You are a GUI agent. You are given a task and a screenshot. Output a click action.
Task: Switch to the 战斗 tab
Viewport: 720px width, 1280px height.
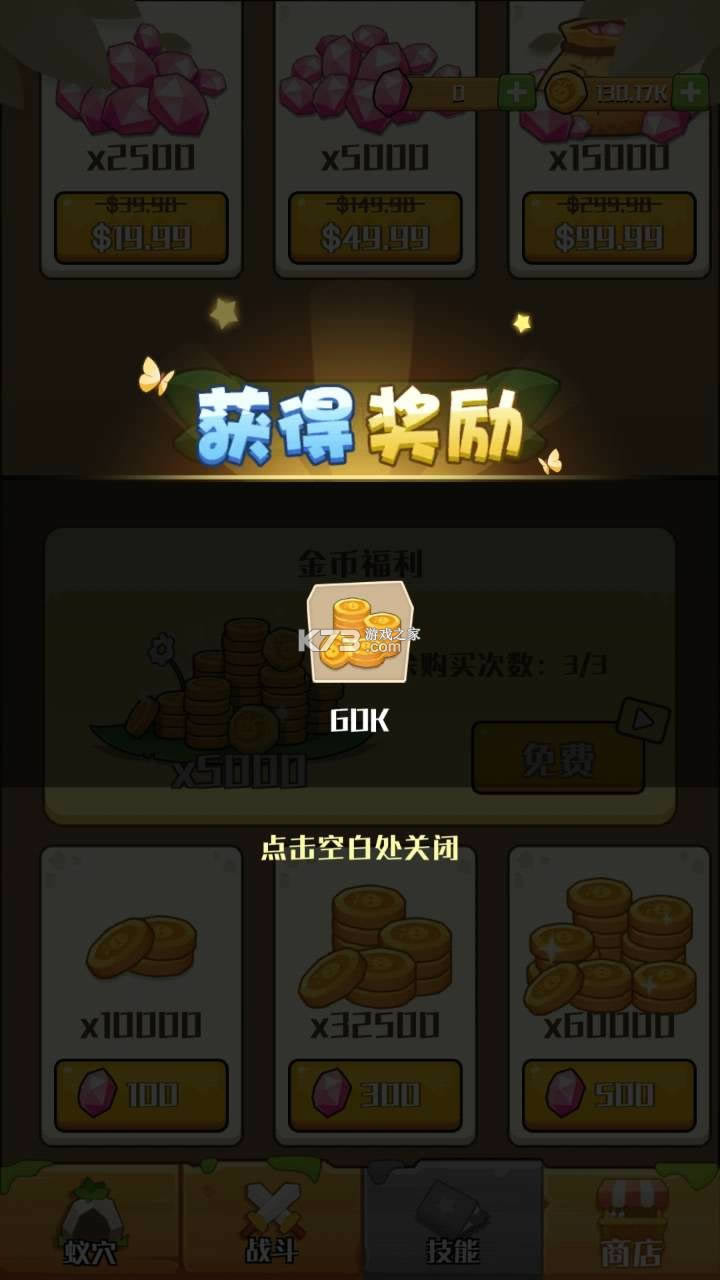tap(272, 1225)
